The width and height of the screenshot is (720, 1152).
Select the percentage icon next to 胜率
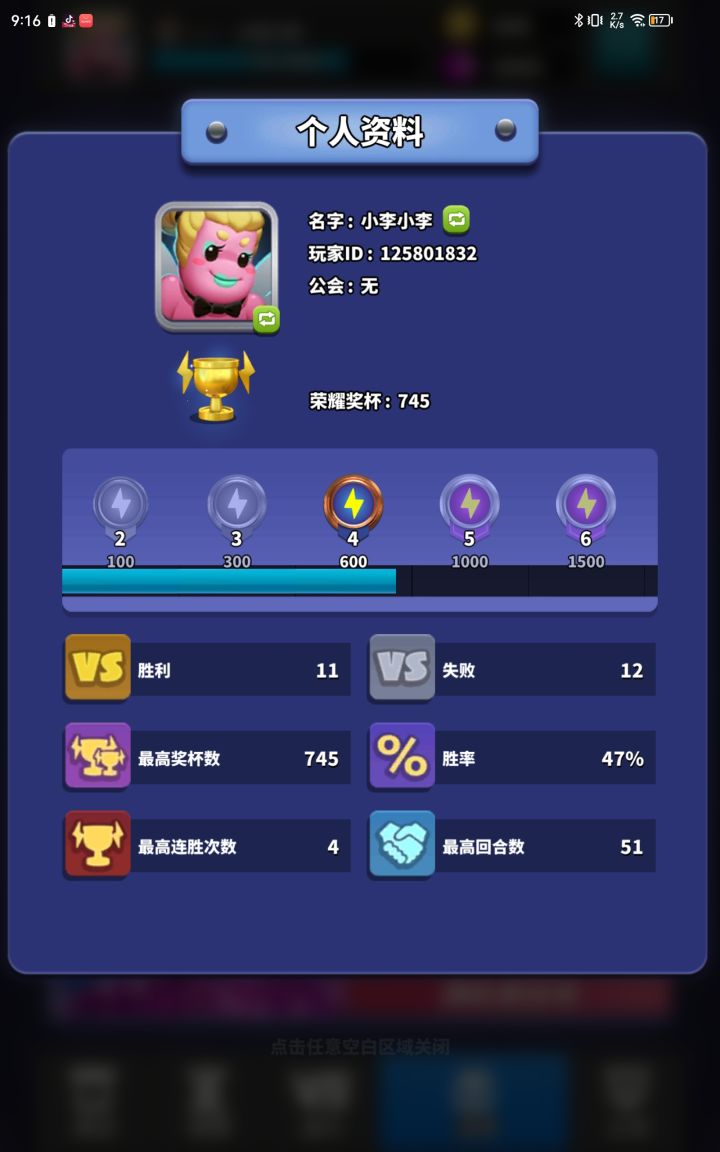tap(400, 757)
